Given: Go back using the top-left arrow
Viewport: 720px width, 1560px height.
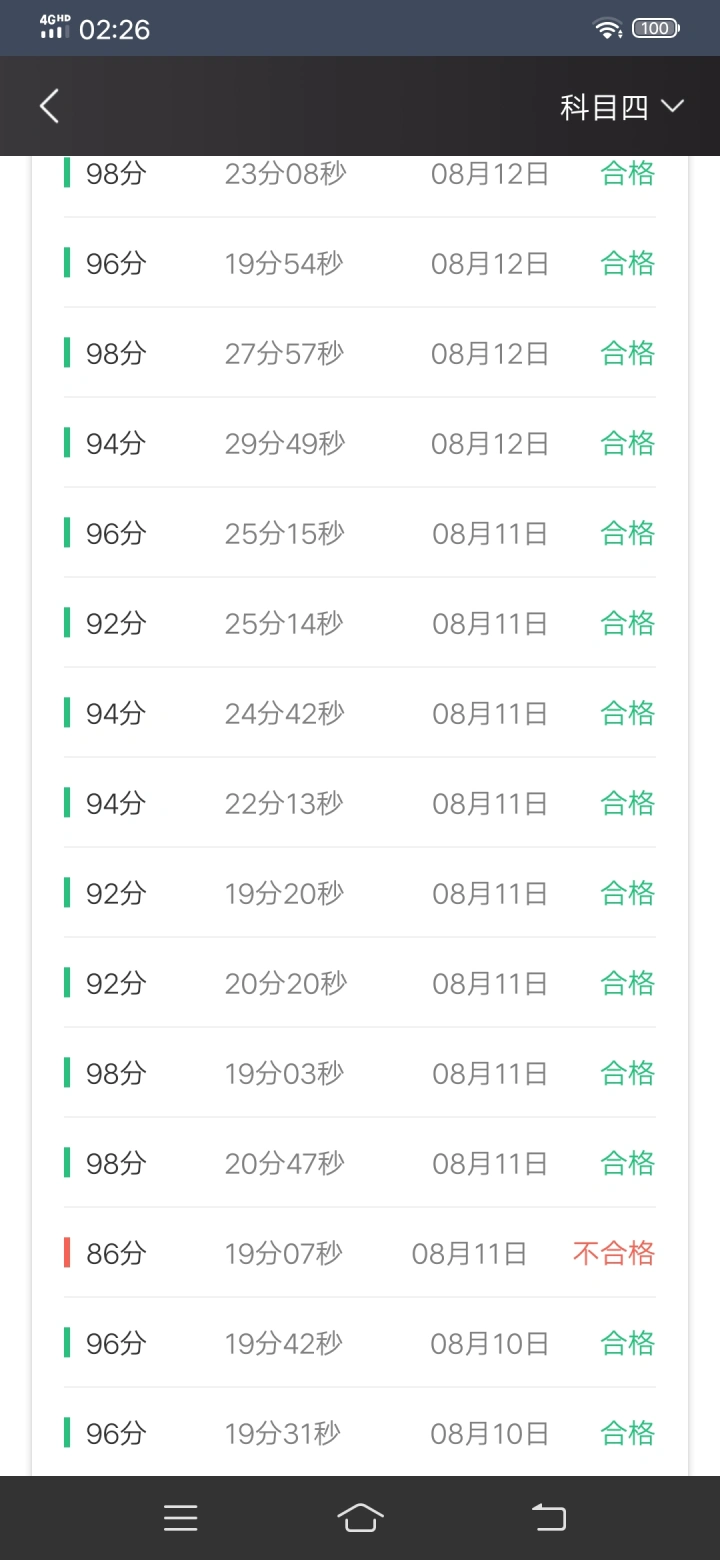Looking at the screenshot, I should click(49, 106).
